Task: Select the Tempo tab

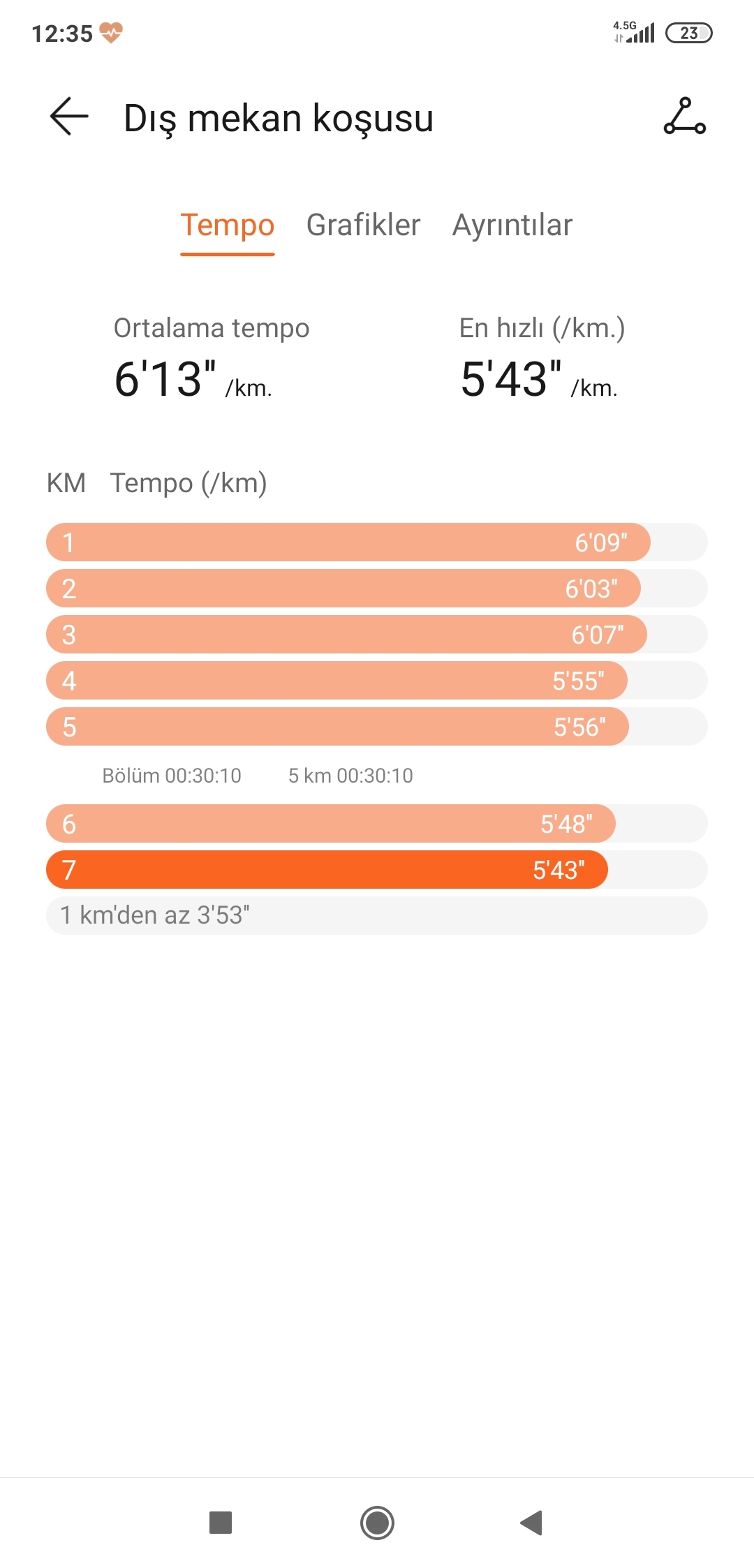Action: (228, 225)
